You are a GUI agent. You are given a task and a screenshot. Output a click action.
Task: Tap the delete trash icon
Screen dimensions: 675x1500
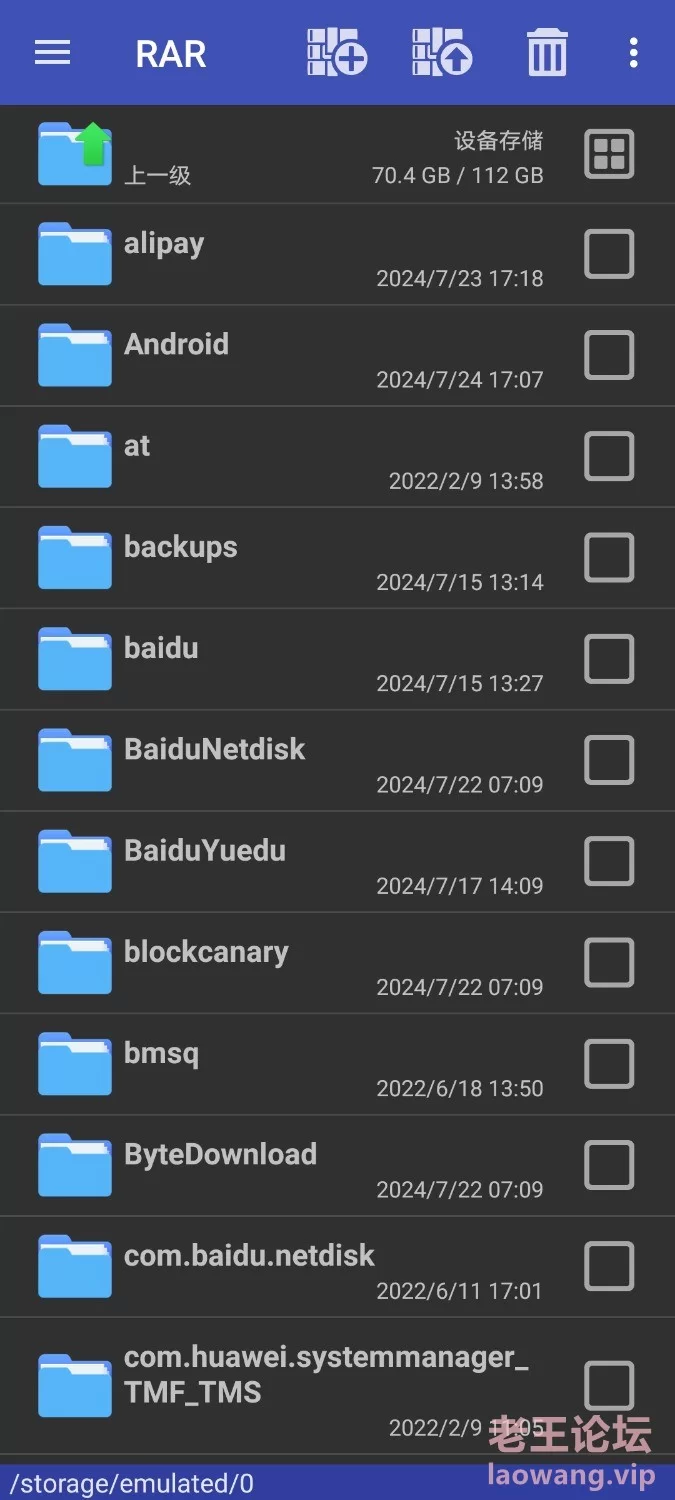[547, 52]
